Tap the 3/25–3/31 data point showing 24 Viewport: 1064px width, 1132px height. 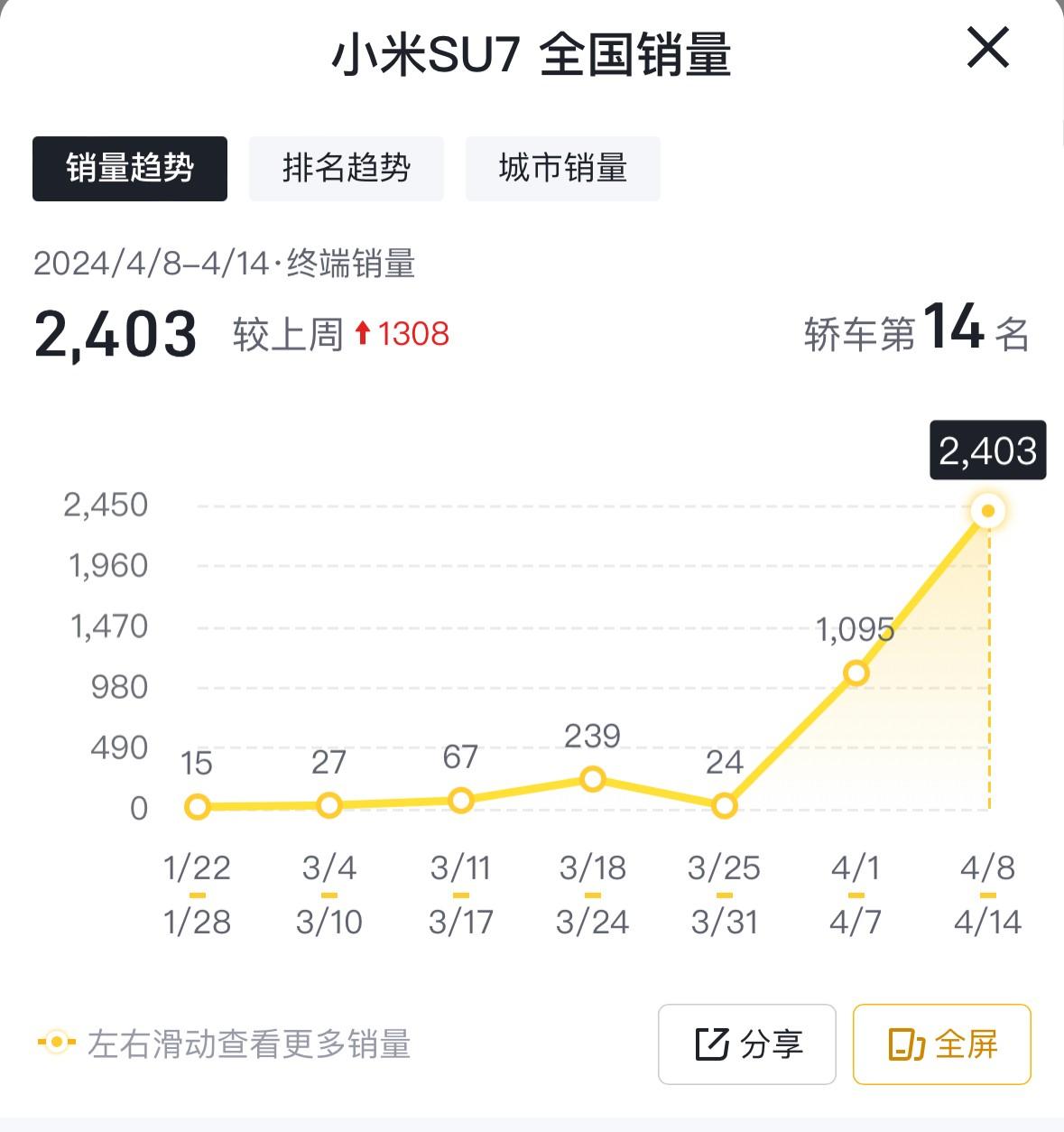click(x=724, y=806)
